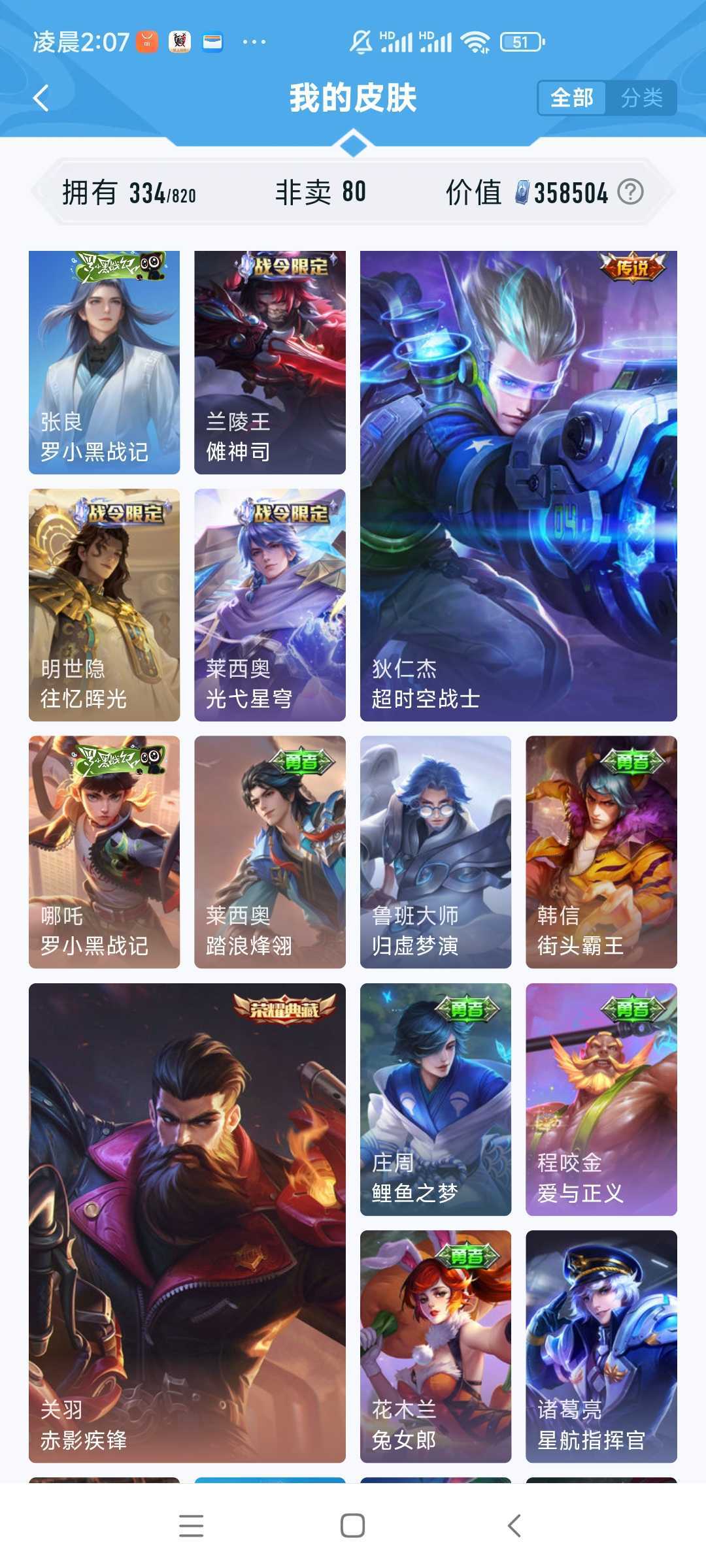Open 鲁班大师 归虚梦演 skin
Screen dimensions: 706x1568
[x=435, y=852]
